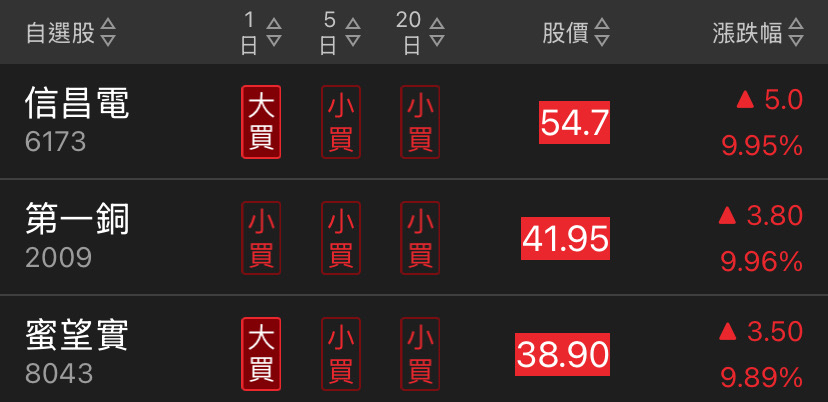Sort the list by 自選股 column
Screen dimensions: 828x402
tap(70, 33)
